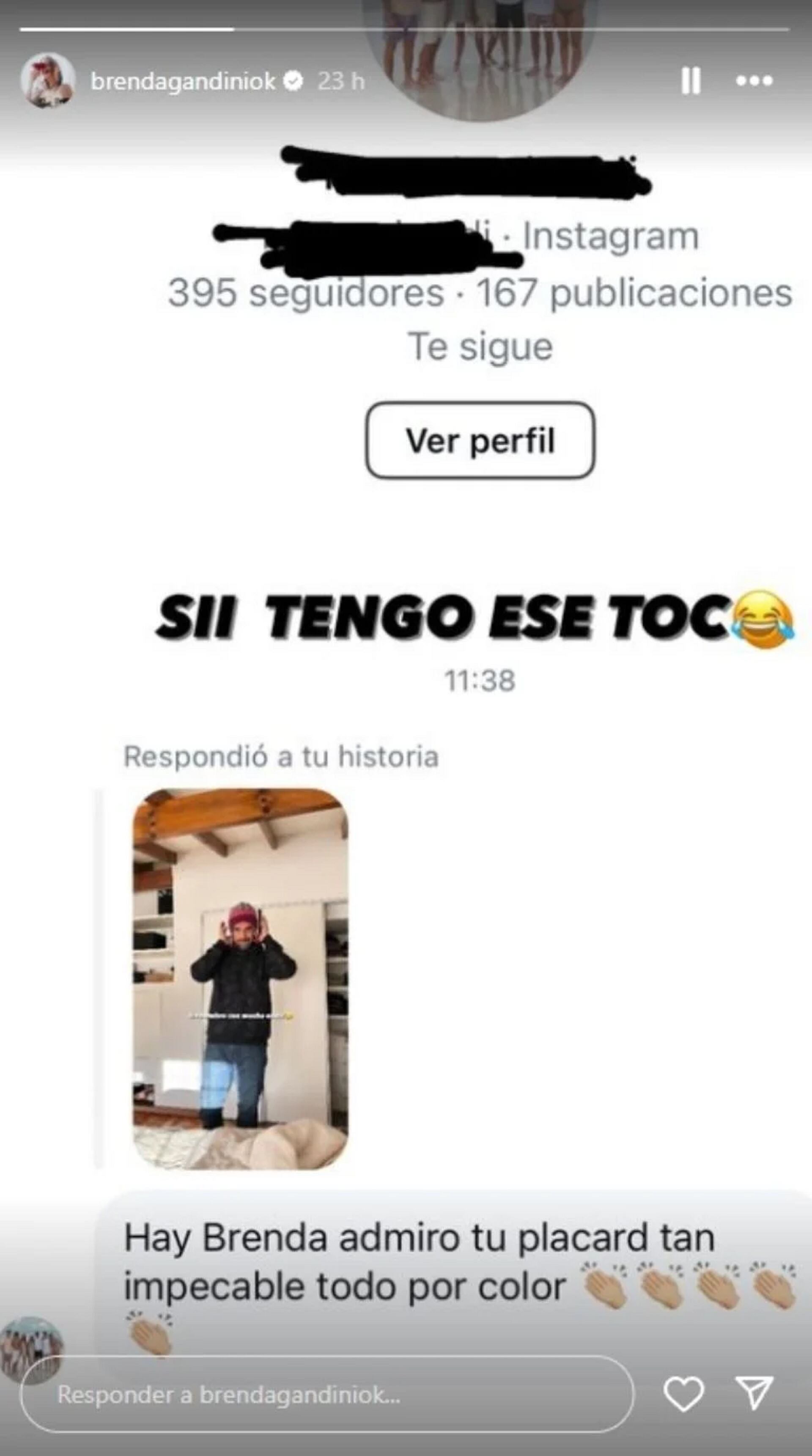Like this story with the heart
812x1456 pixels.
coord(684,1395)
